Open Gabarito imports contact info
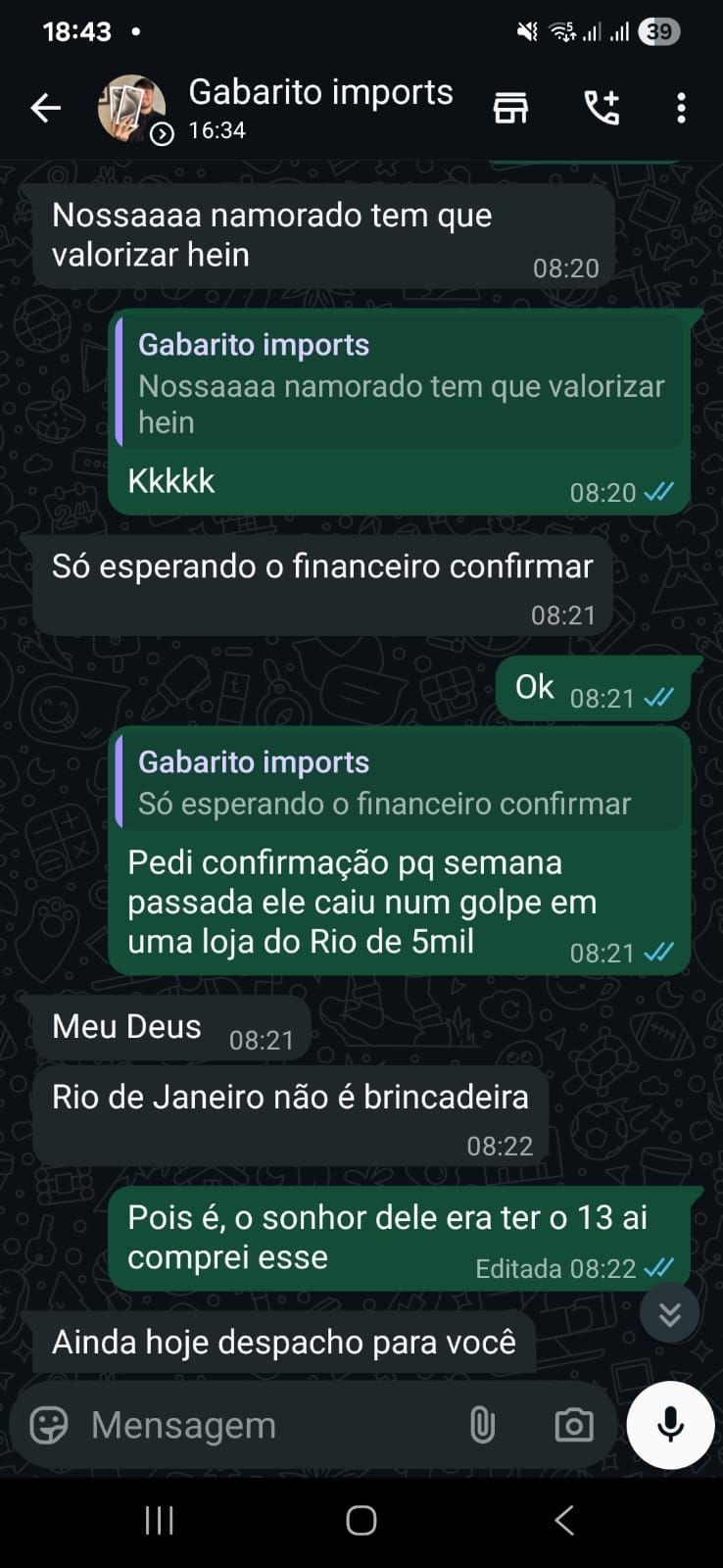This screenshot has height=1568, width=723. click(x=320, y=108)
